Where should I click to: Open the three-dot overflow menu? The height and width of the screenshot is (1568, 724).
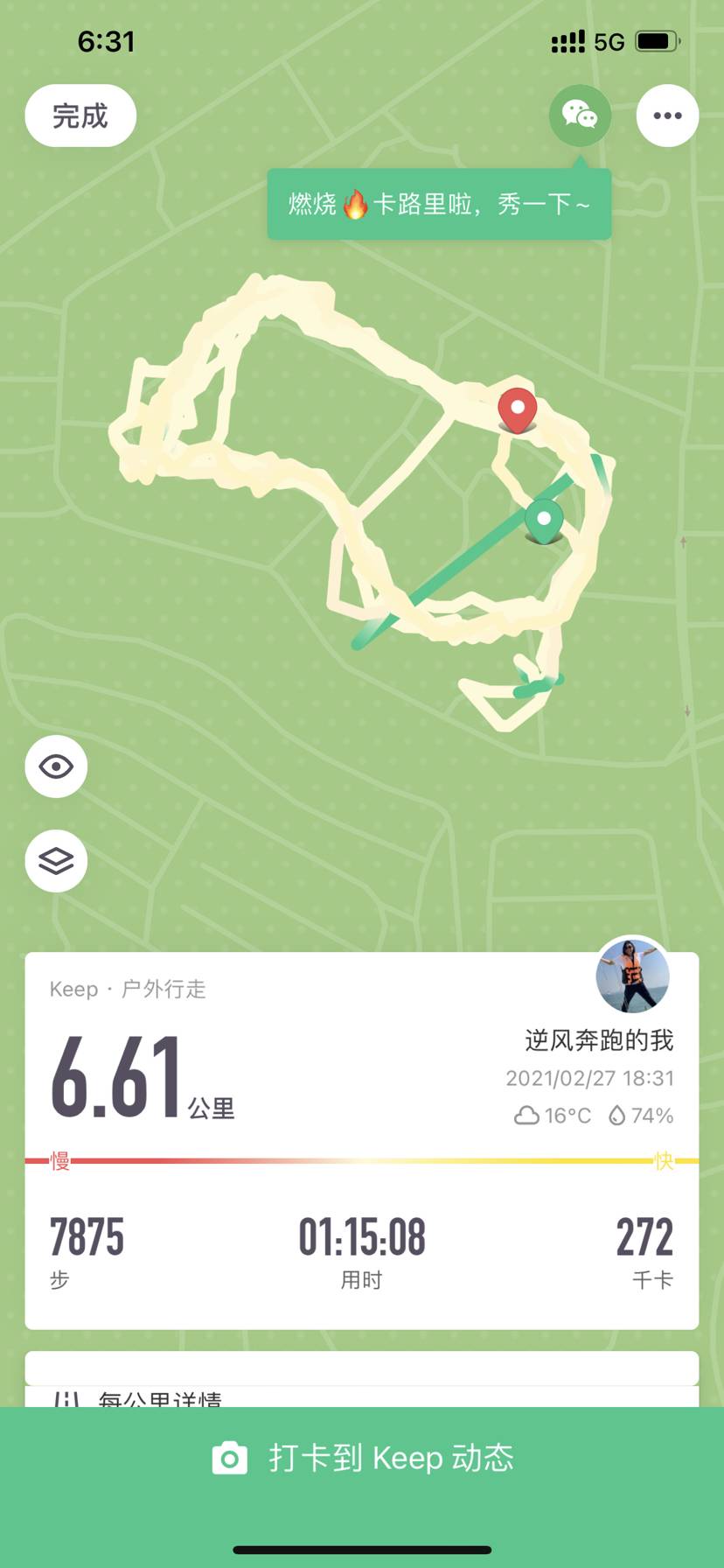click(x=667, y=115)
